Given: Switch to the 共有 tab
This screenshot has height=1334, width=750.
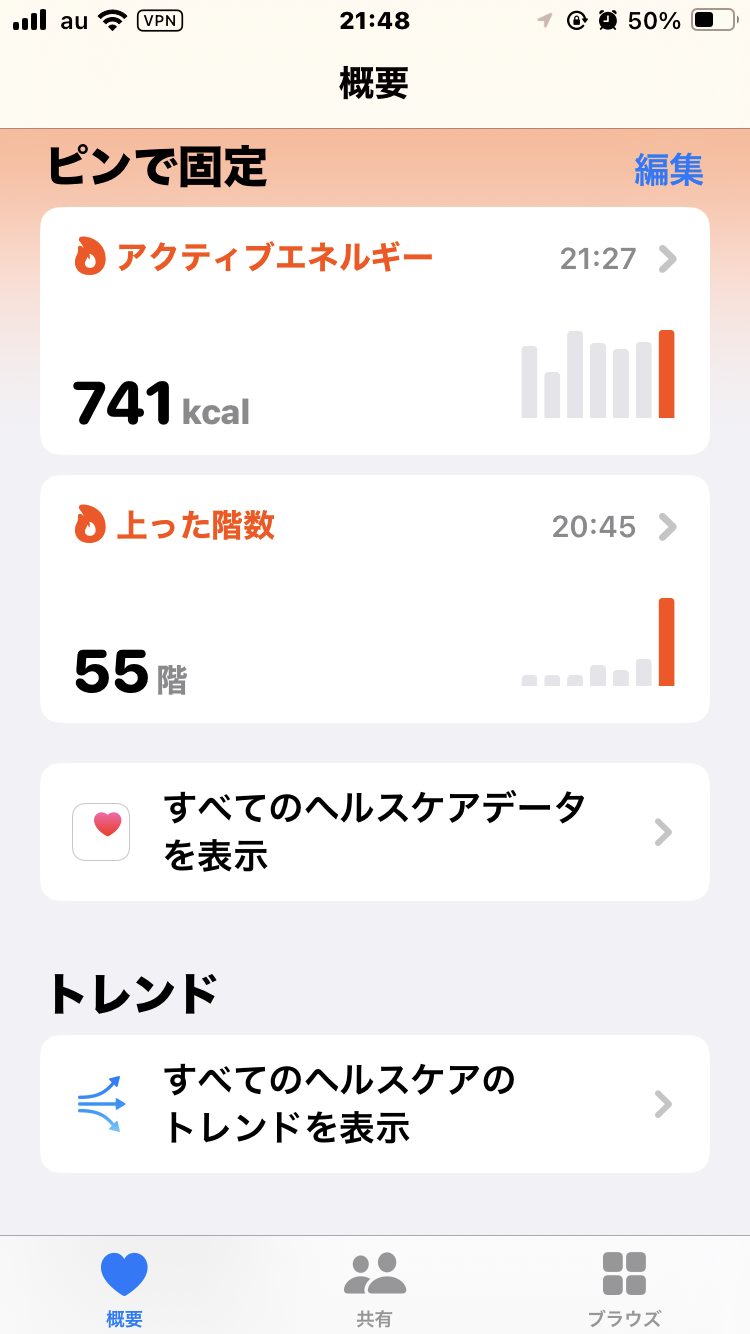Looking at the screenshot, I should coord(374,1286).
